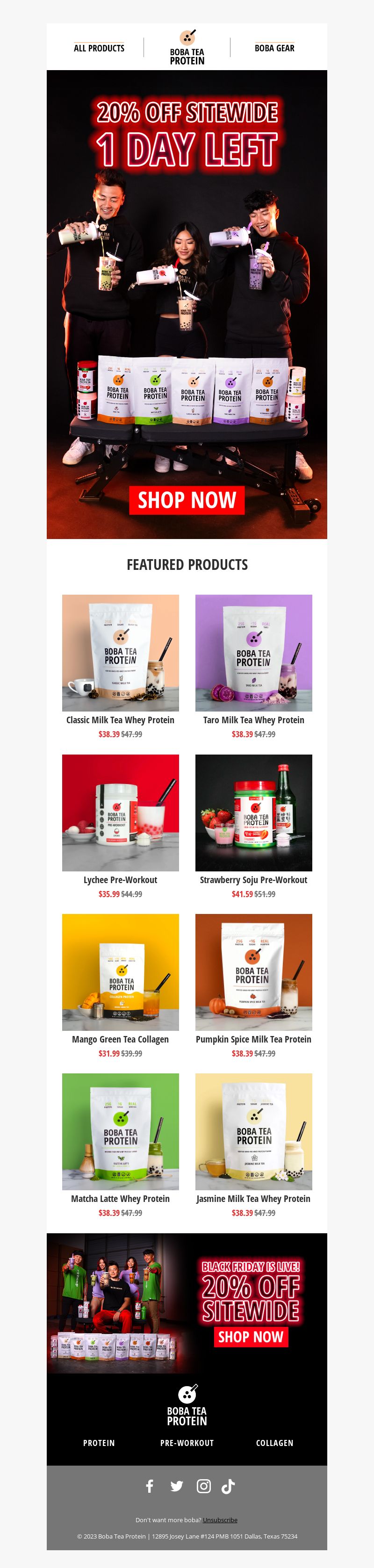The image size is (374, 1568).
Task: Open the BOBA GEAR link
Action: pyautogui.click(x=274, y=48)
